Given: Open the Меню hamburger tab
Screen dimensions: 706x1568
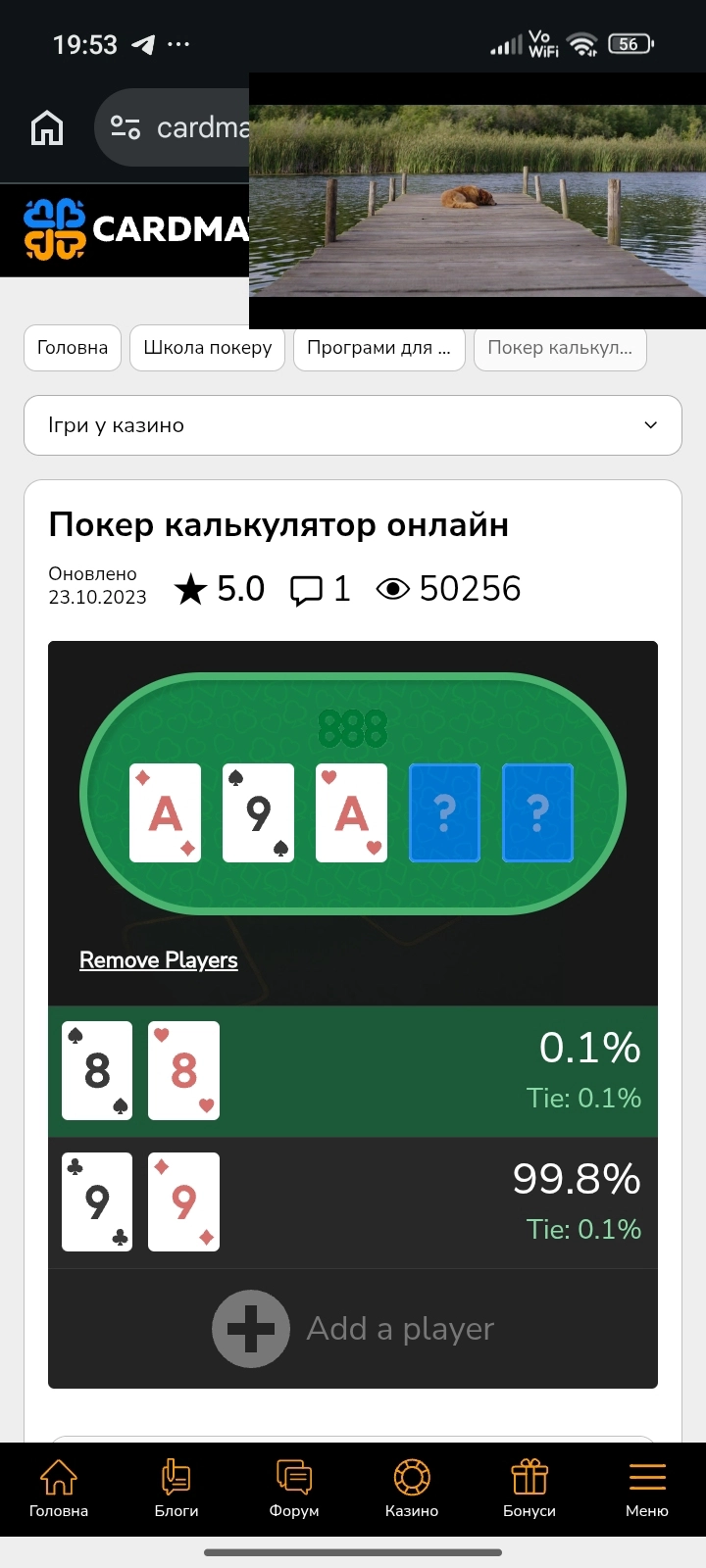Looking at the screenshot, I should [x=647, y=1488].
